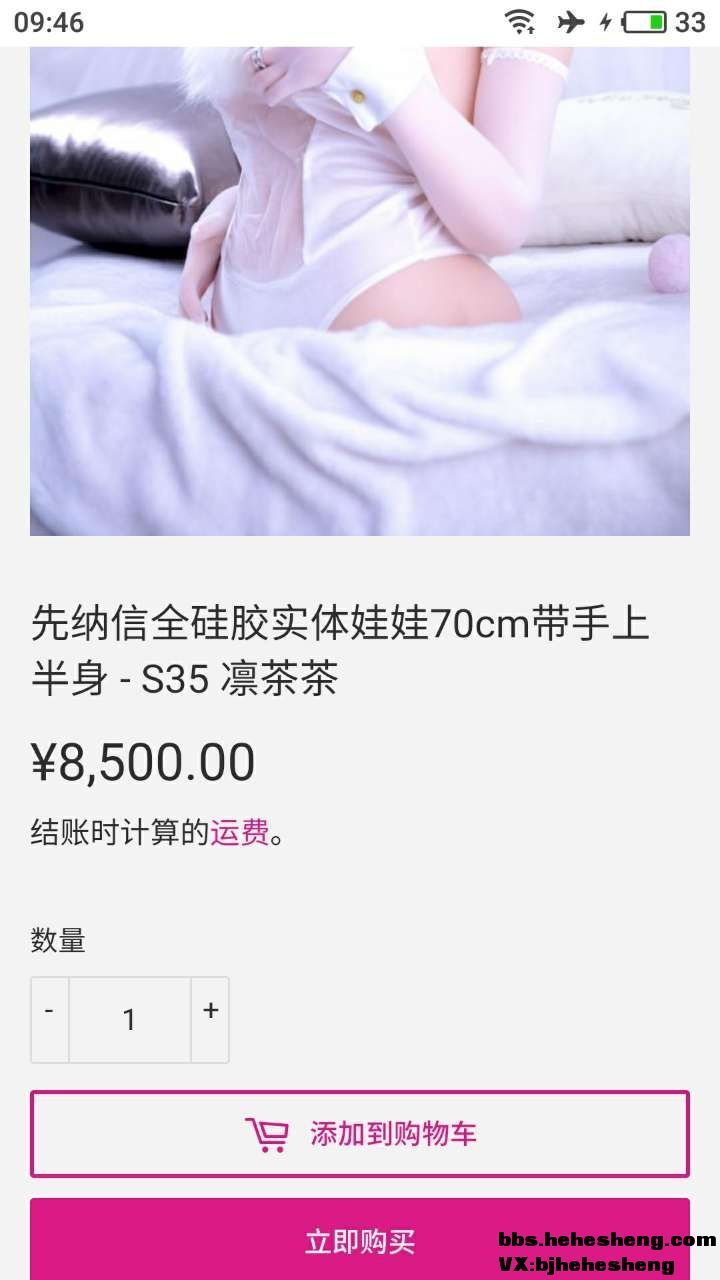Decrease quantity with the minus button
This screenshot has height=1280, width=720.
(49, 1019)
